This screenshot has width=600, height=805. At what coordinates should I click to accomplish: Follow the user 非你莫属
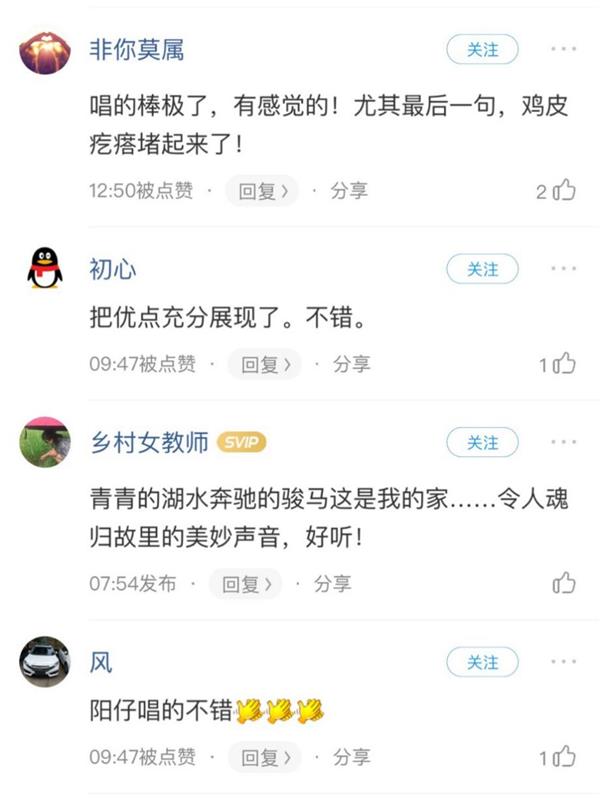coord(482,49)
